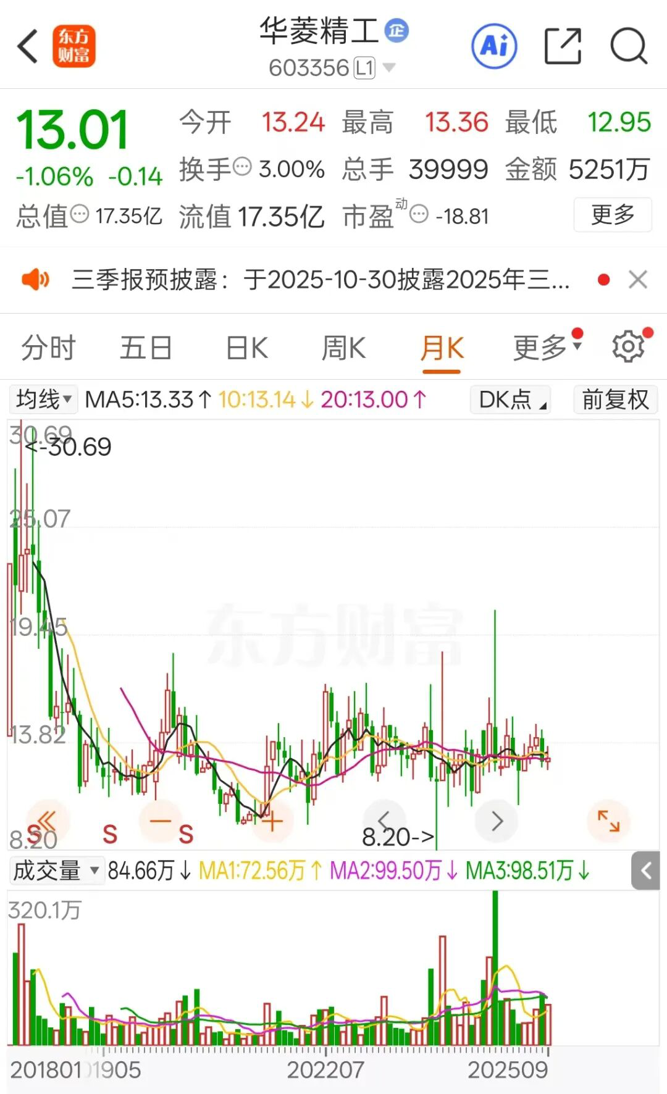Expand the stock code 603356 dropdown
Image resolution: width=667 pixels, height=1094 pixels.
[389, 68]
